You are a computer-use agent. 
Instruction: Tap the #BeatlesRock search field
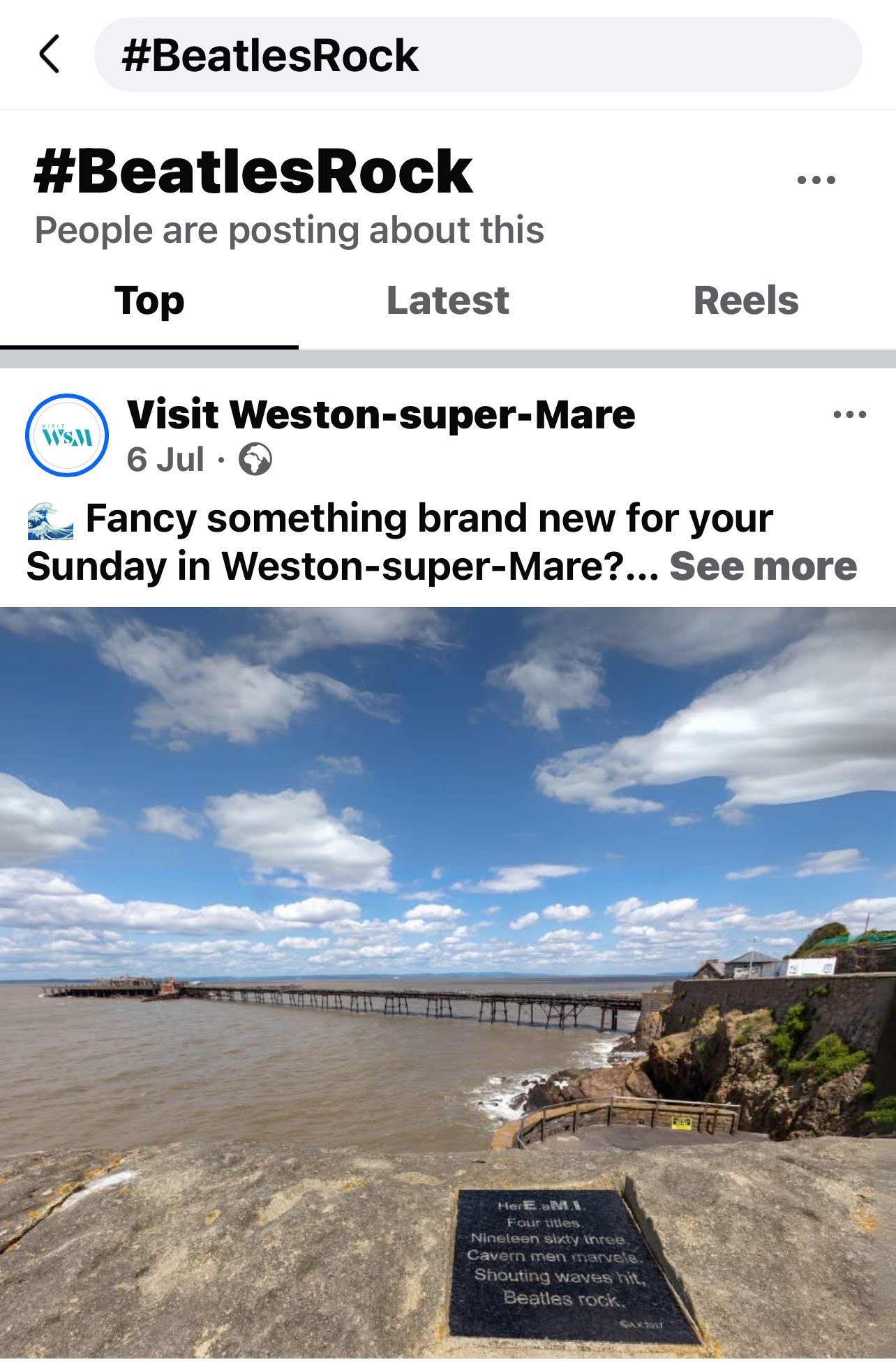477,55
